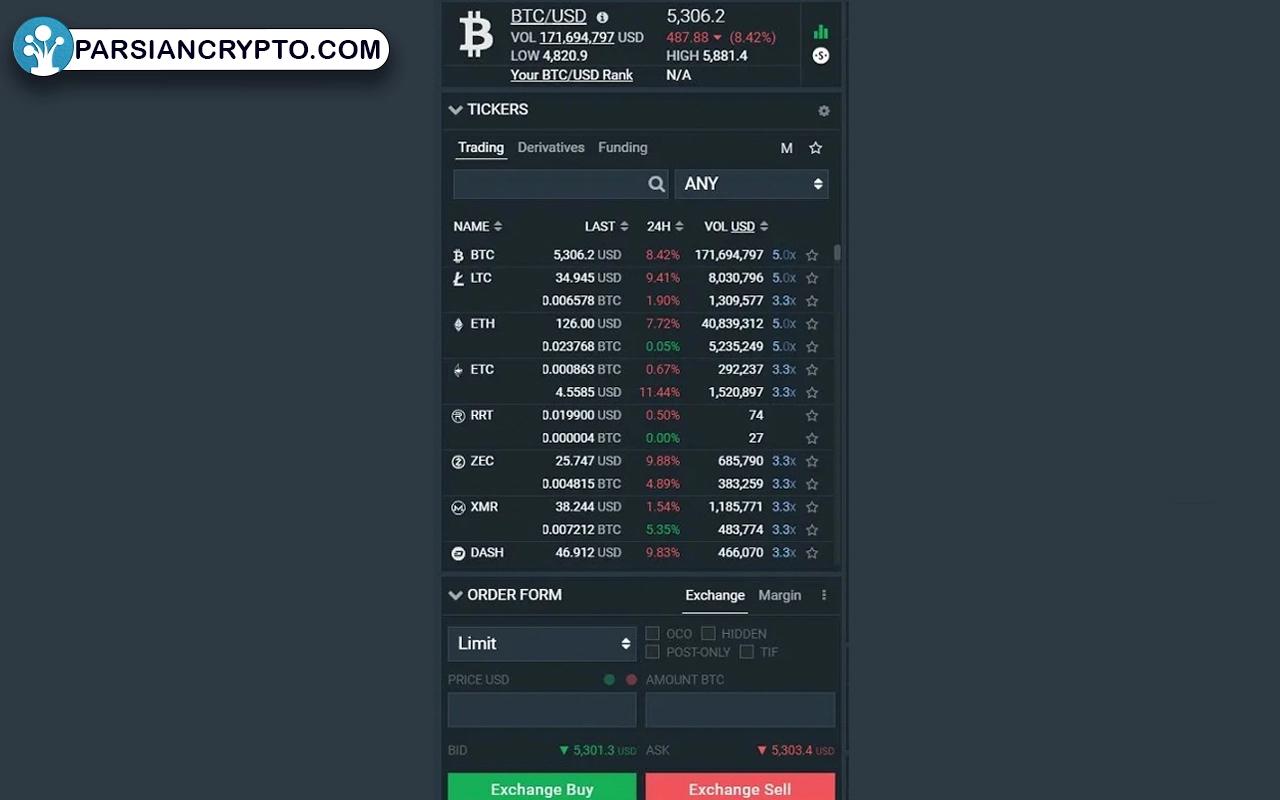Tap the Exchange Buy button

(x=542, y=788)
